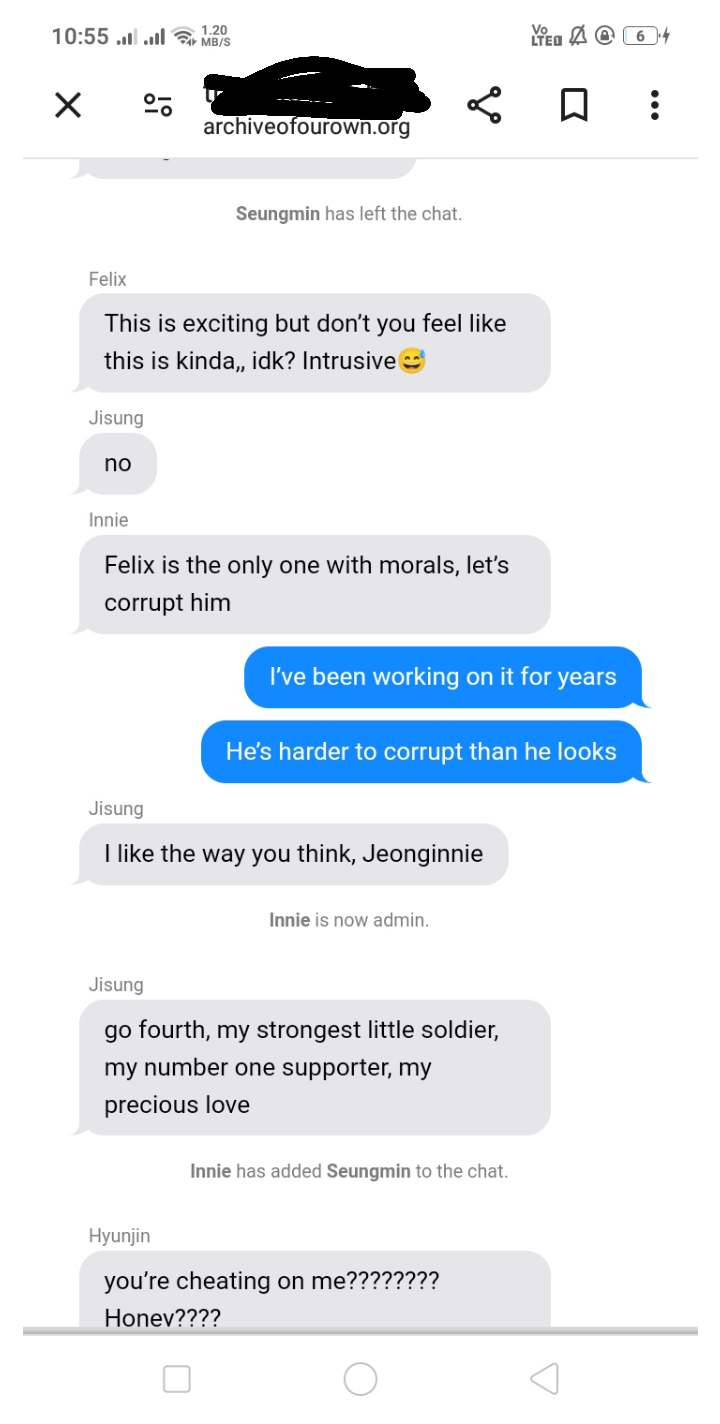Viewport: 720px width, 1424px height.
Task: Bookmark this page
Action: click(574, 104)
